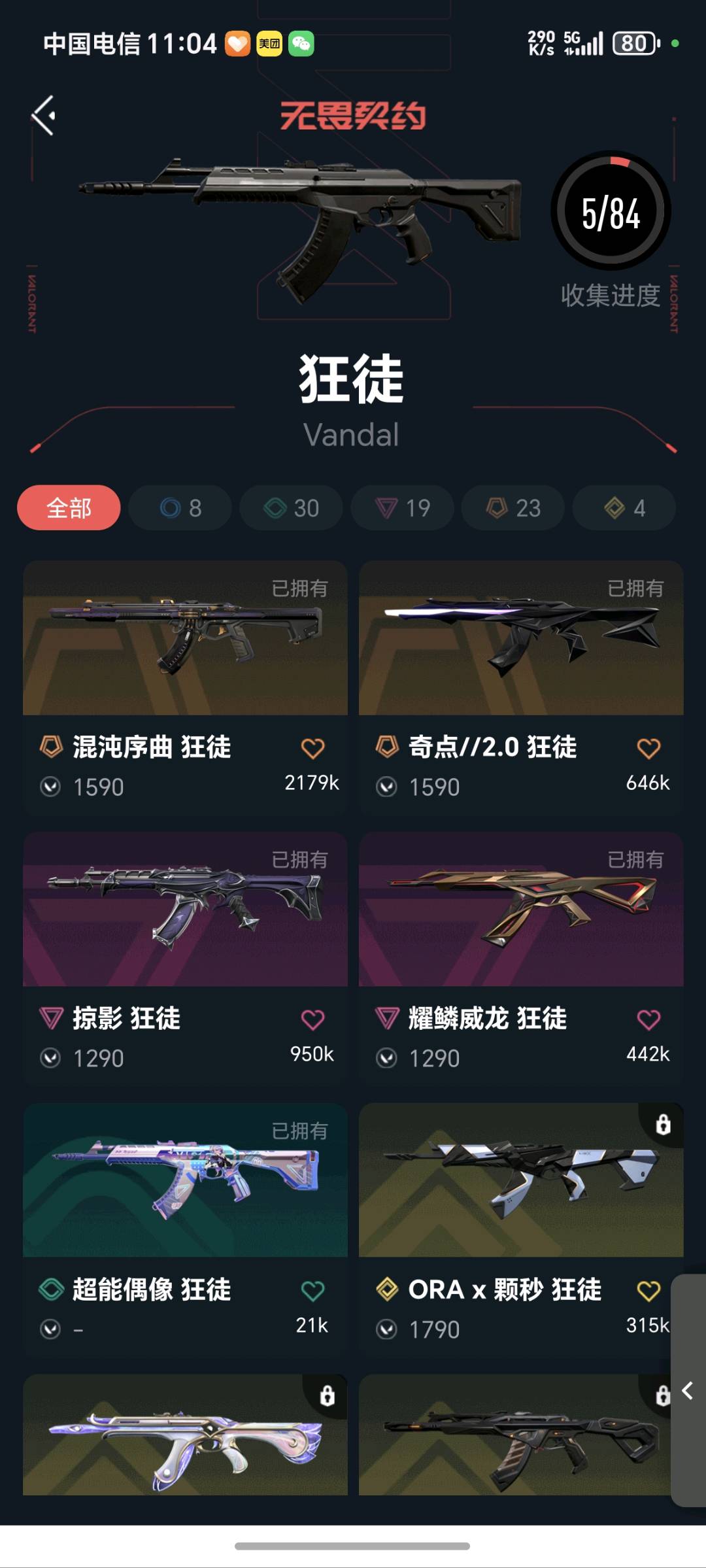Like the ORA x 颗秒 狂徒 skin
The height and width of the screenshot is (1568, 706).
click(x=648, y=1291)
